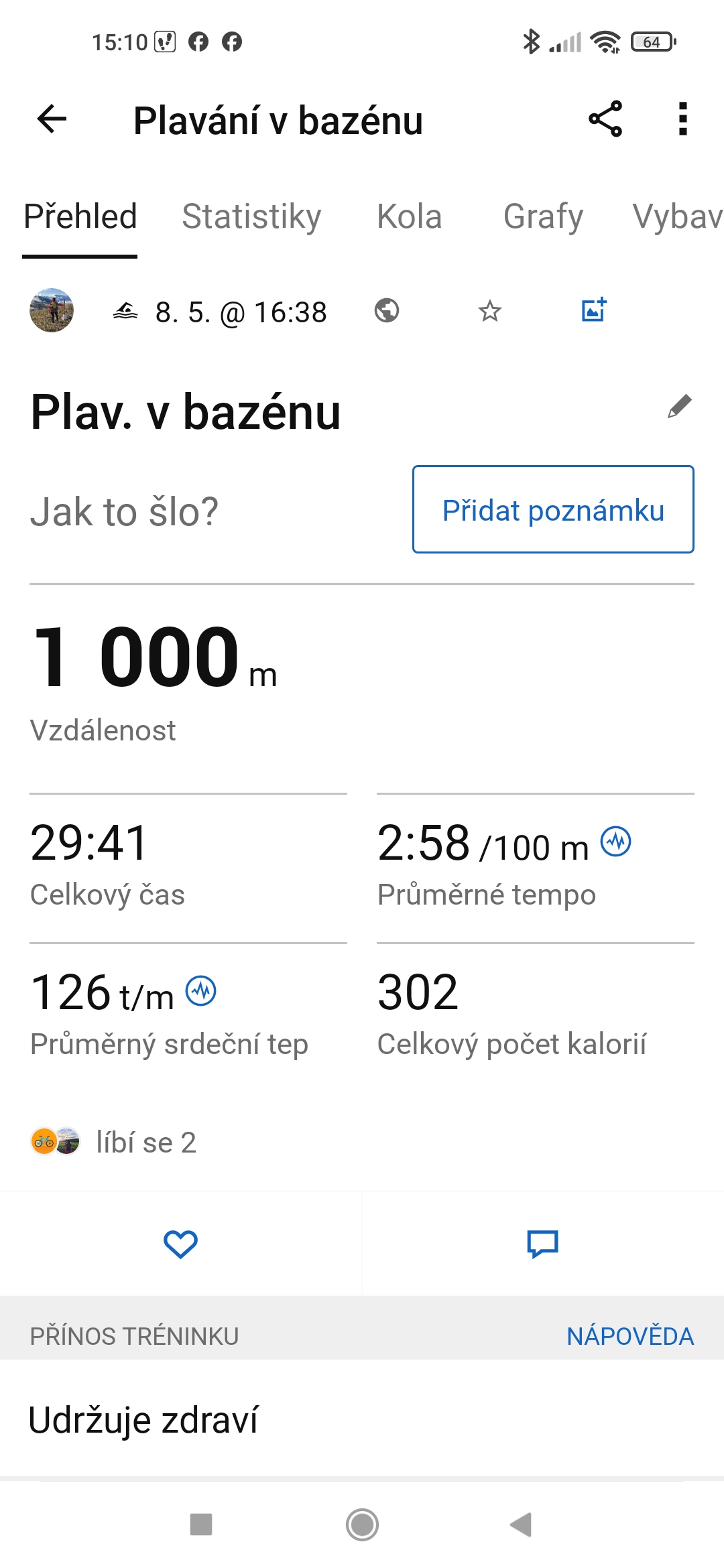
Task: Tap the Přidat poznámku button
Action: [553, 510]
